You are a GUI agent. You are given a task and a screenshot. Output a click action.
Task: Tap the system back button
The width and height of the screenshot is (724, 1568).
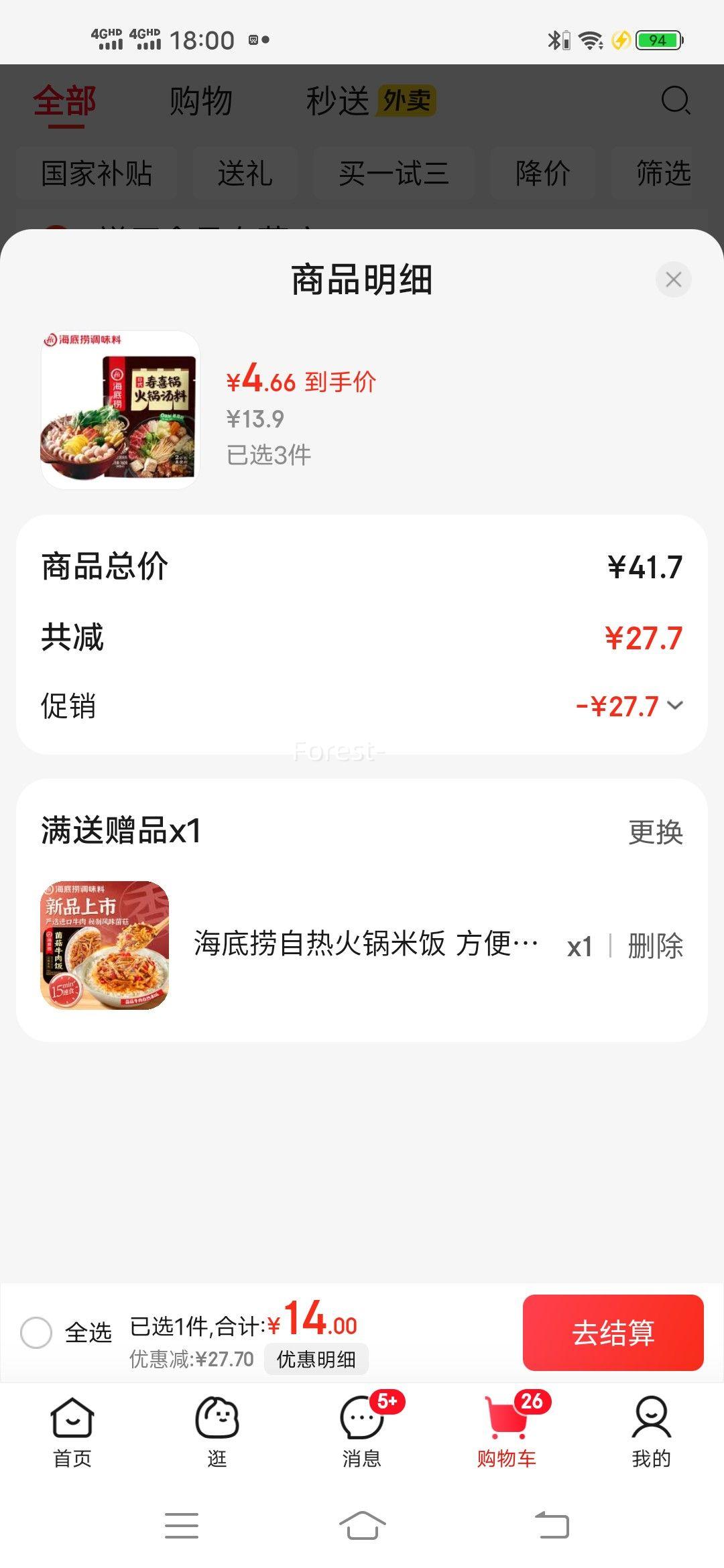[552, 1526]
